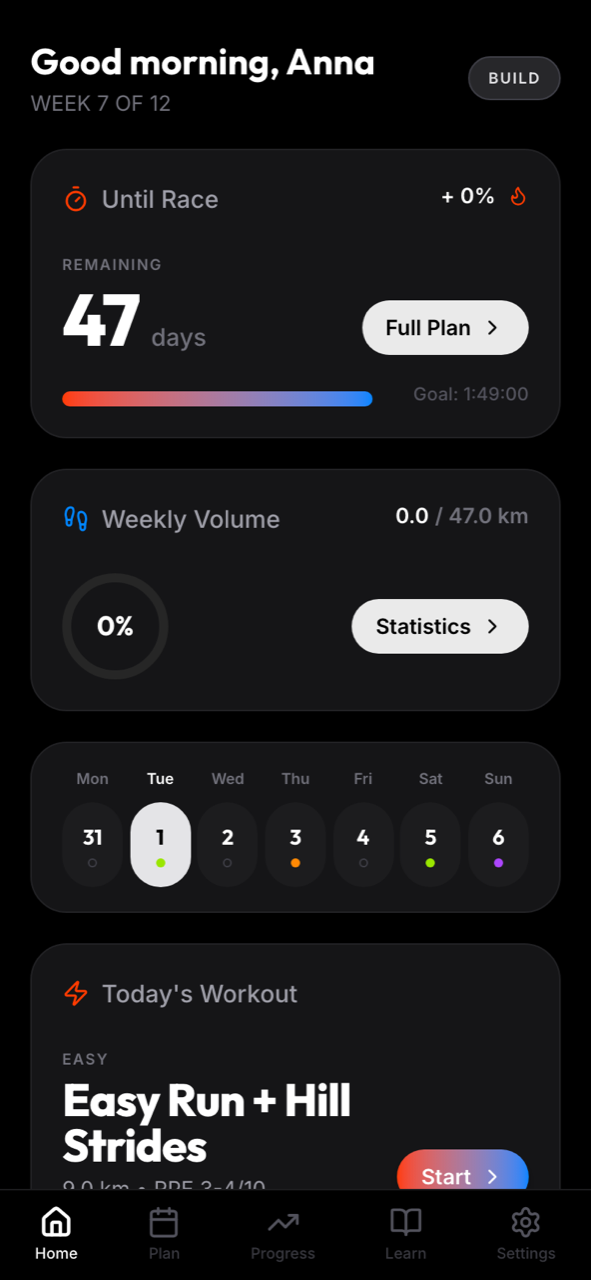
Task: Tap the BUILD phase badge
Action: pos(514,78)
